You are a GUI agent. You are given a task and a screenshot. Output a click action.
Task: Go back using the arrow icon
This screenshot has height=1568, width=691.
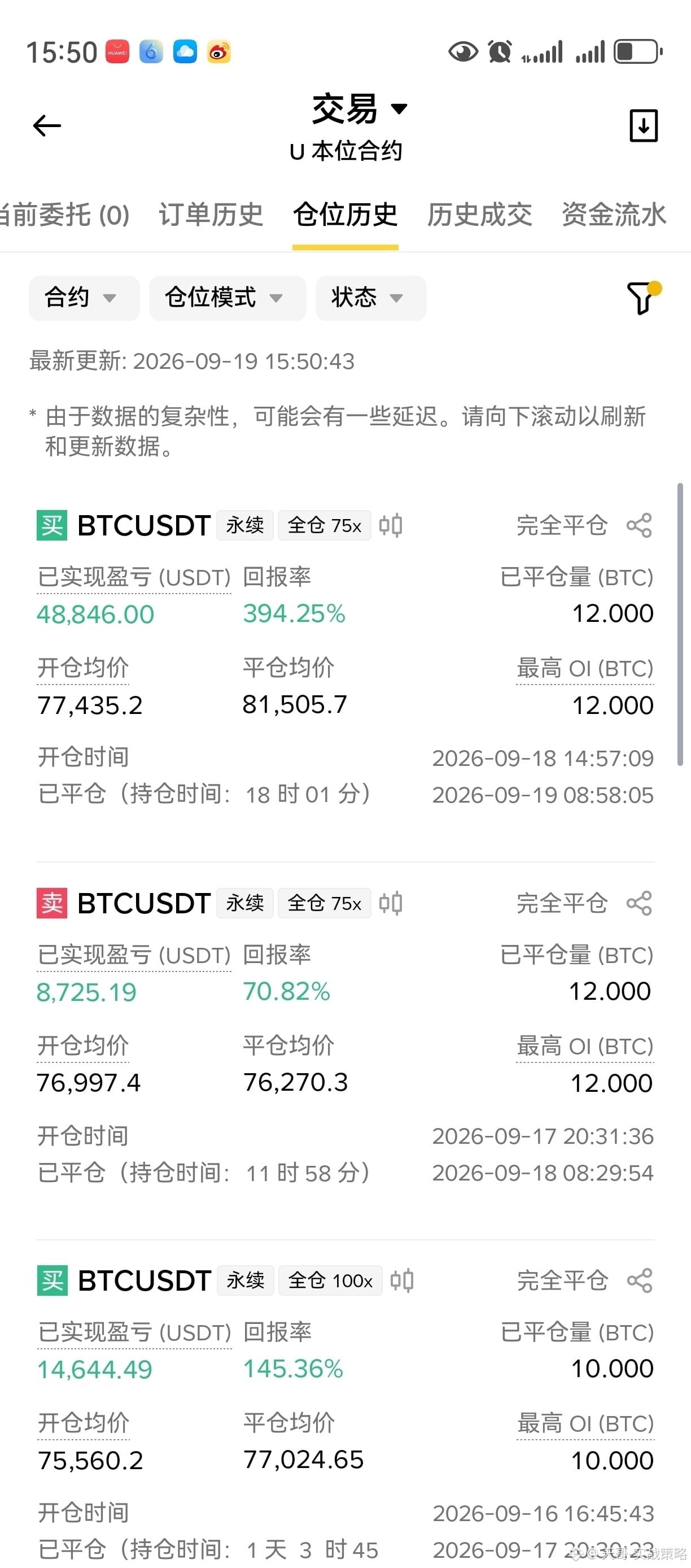(47, 126)
